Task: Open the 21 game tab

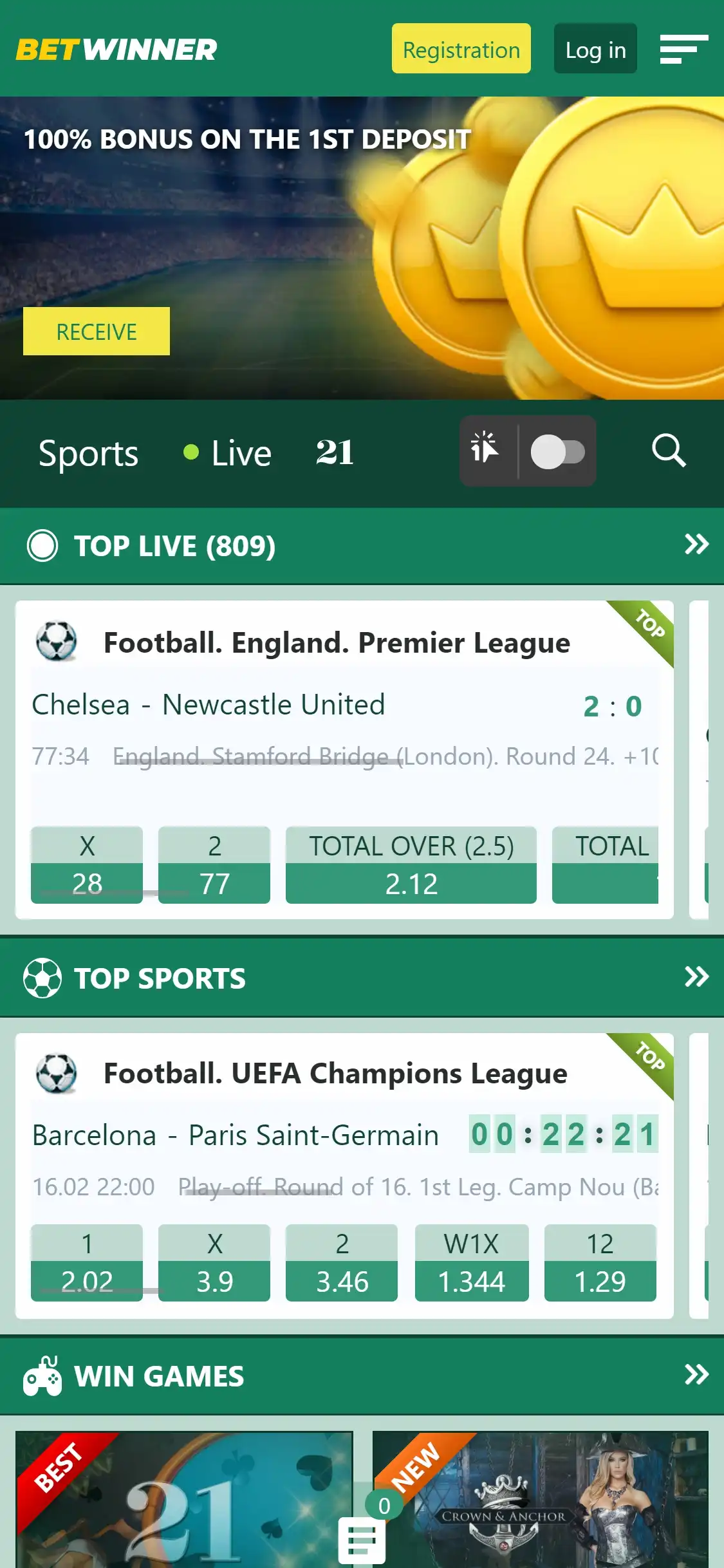Action: pyautogui.click(x=335, y=453)
